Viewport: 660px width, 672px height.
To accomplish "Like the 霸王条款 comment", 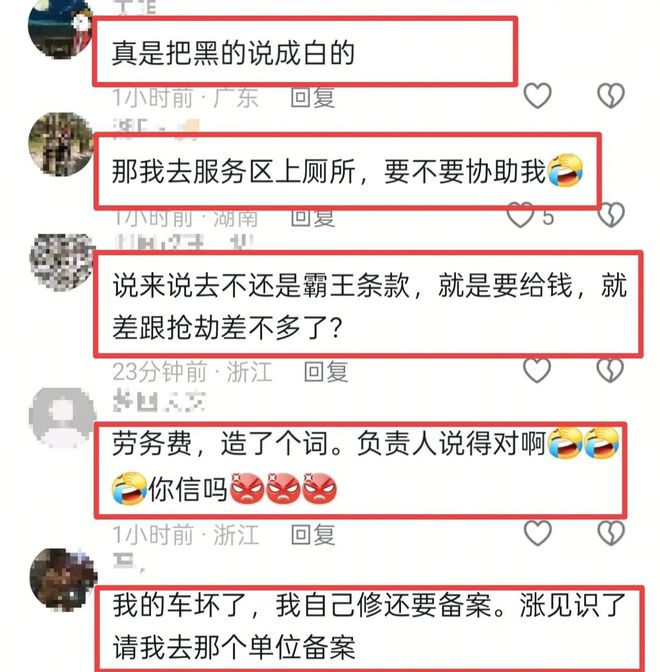I will [538, 371].
